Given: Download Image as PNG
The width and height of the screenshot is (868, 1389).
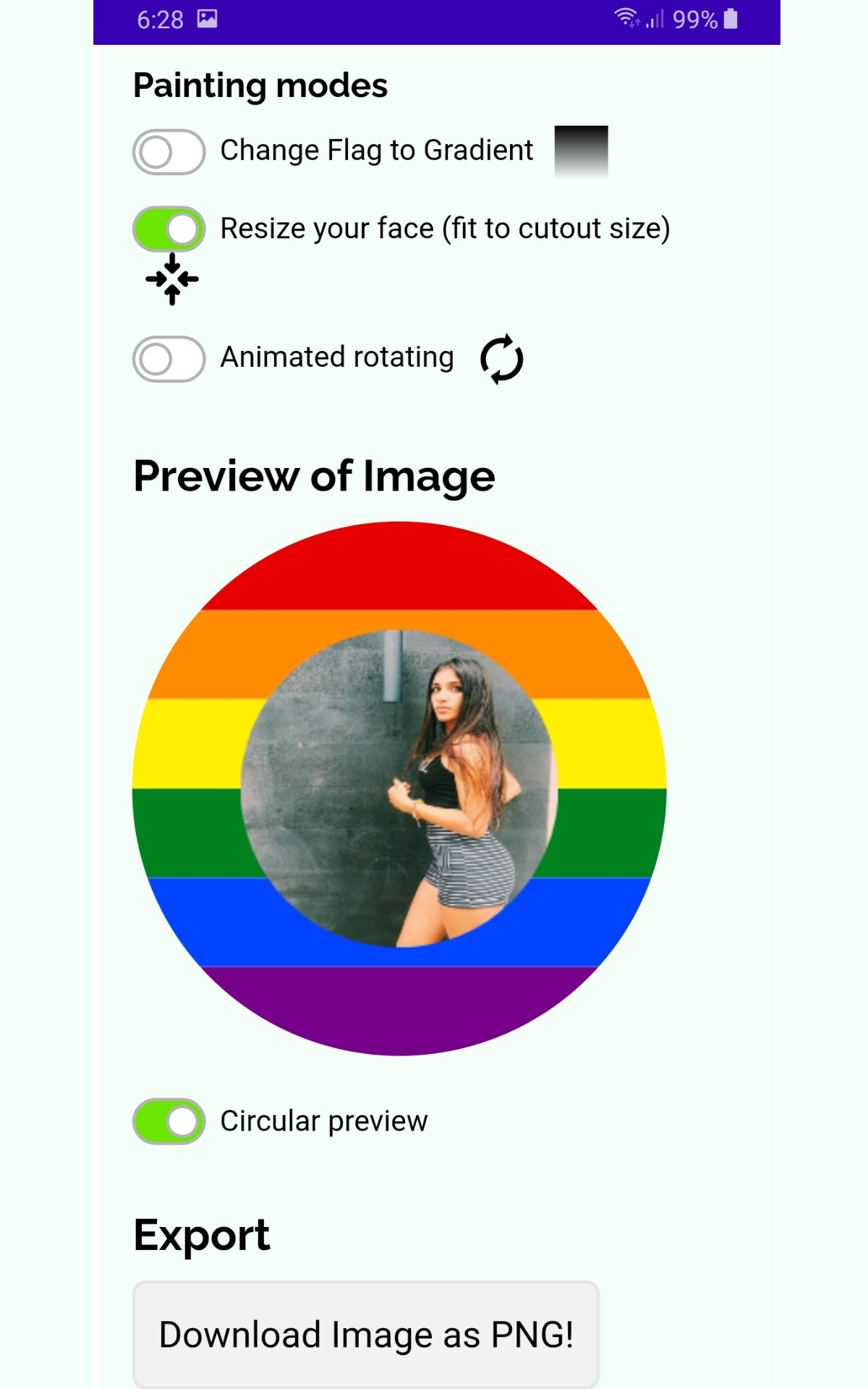Looking at the screenshot, I should click(x=365, y=1334).
